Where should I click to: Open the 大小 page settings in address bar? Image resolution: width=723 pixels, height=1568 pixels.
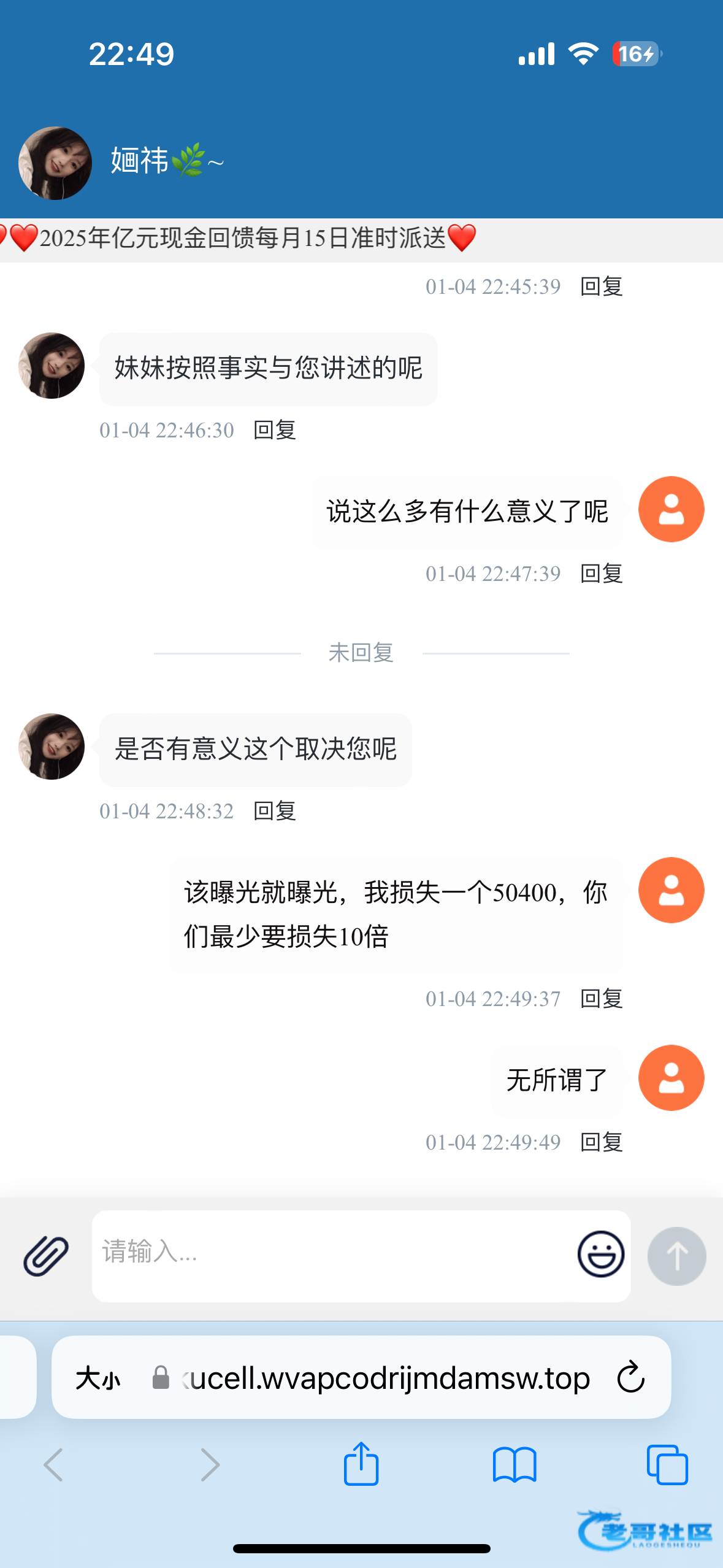pyautogui.click(x=98, y=1378)
